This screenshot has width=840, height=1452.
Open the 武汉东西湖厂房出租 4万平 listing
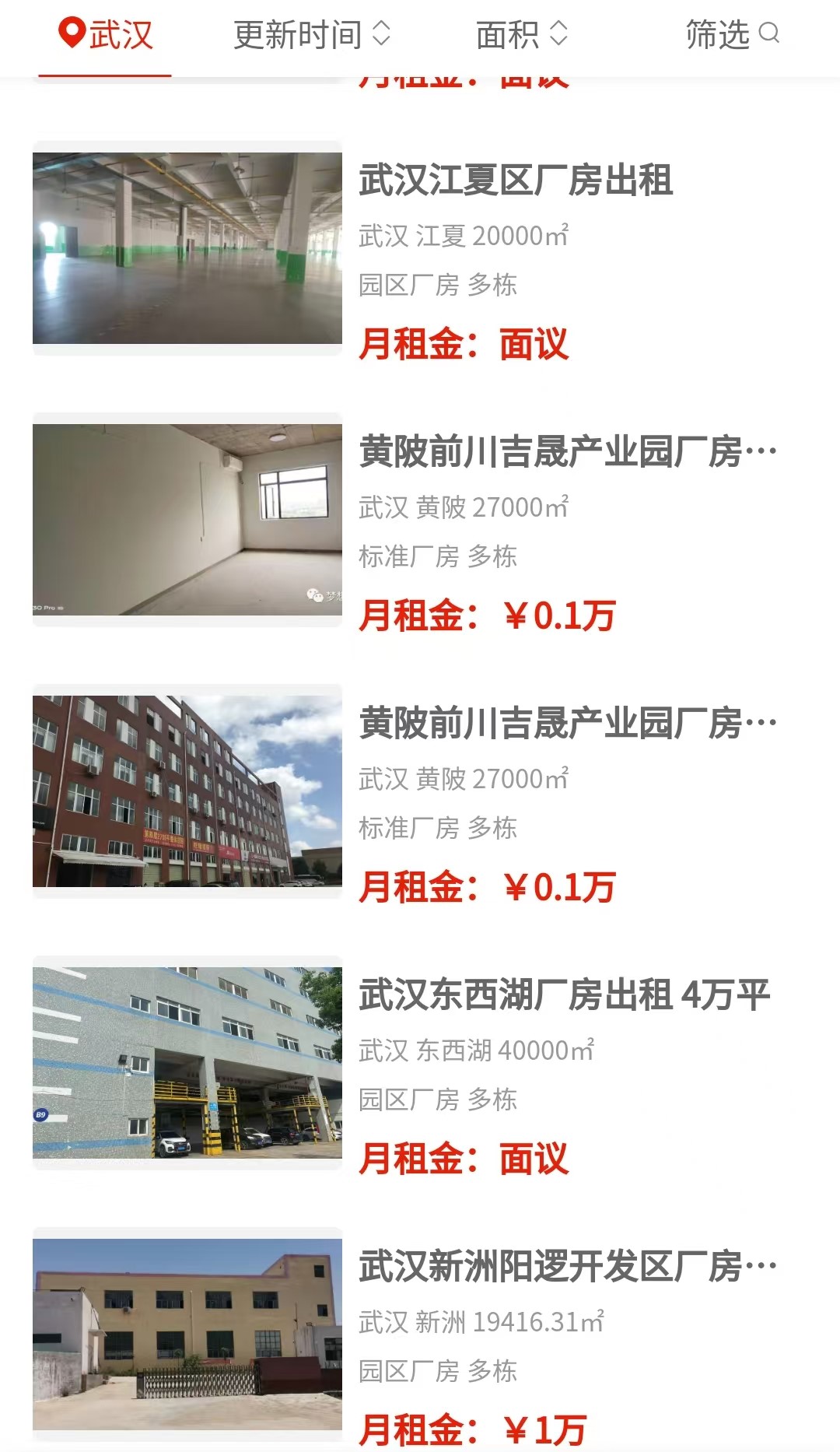pos(563,995)
